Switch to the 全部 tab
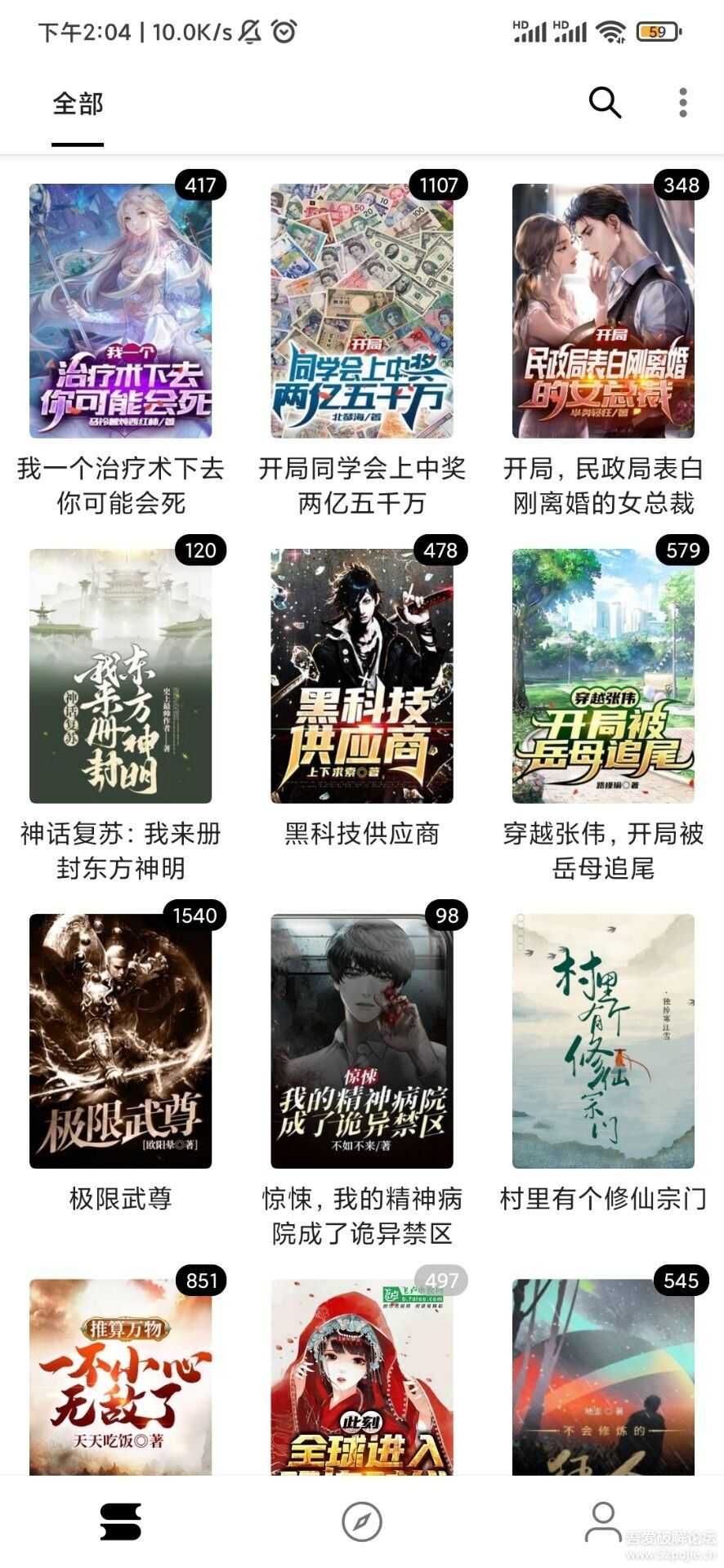 click(78, 103)
